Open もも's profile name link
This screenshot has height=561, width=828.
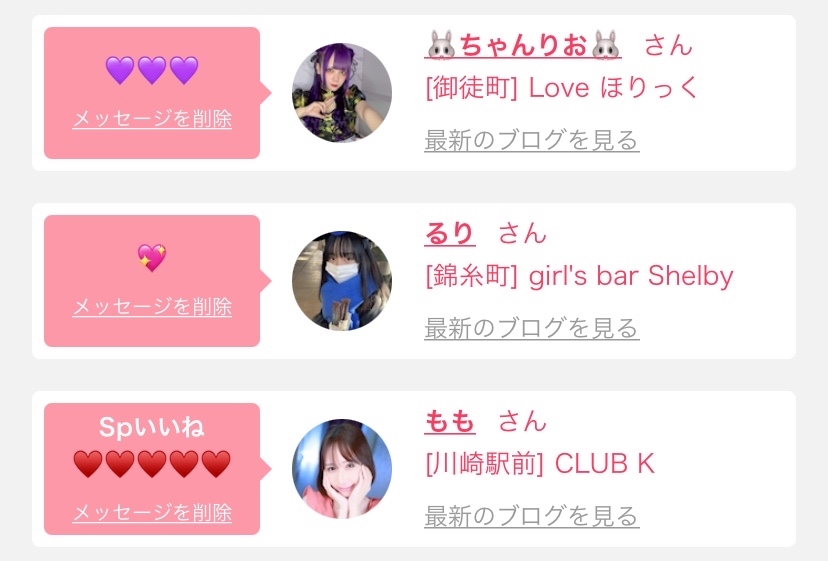tap(449, 421)
